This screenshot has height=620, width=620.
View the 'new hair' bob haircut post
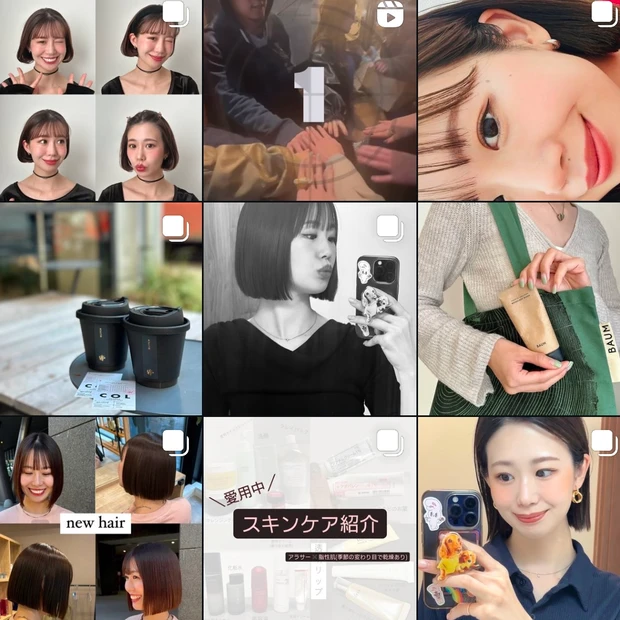coord(100,519)
